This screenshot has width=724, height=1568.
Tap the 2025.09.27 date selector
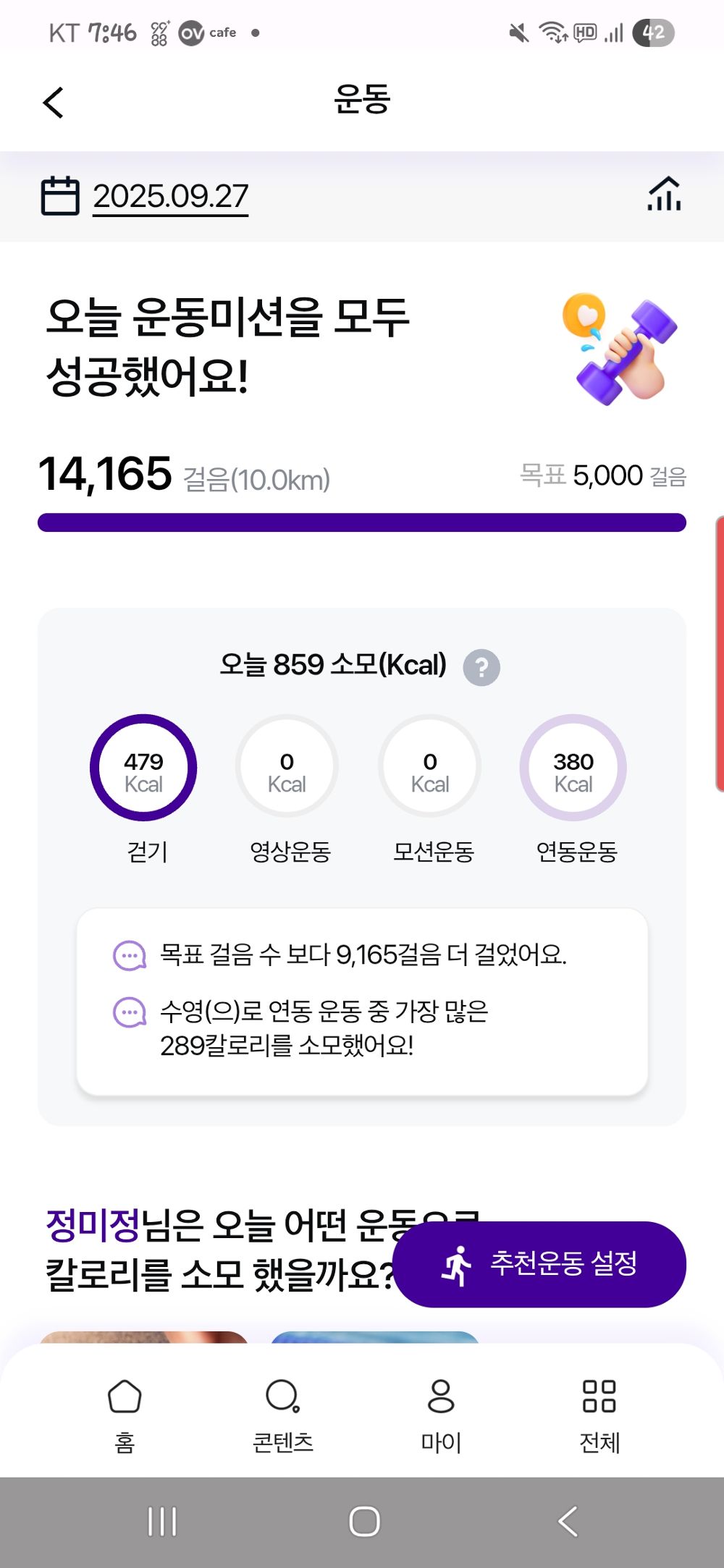(169, 196)
